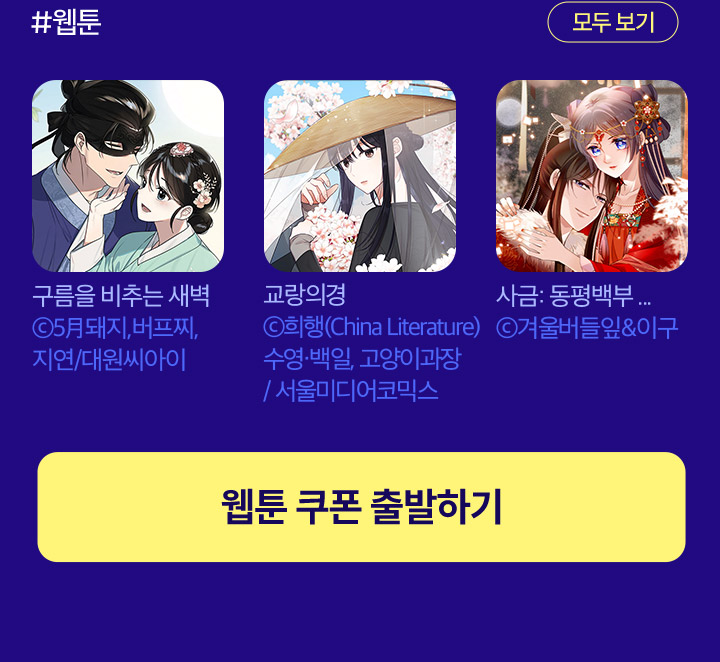Open the 구름을 비추는 새벽 webtoon
This screenshot has width=720, height=662.
click(128, 176)
